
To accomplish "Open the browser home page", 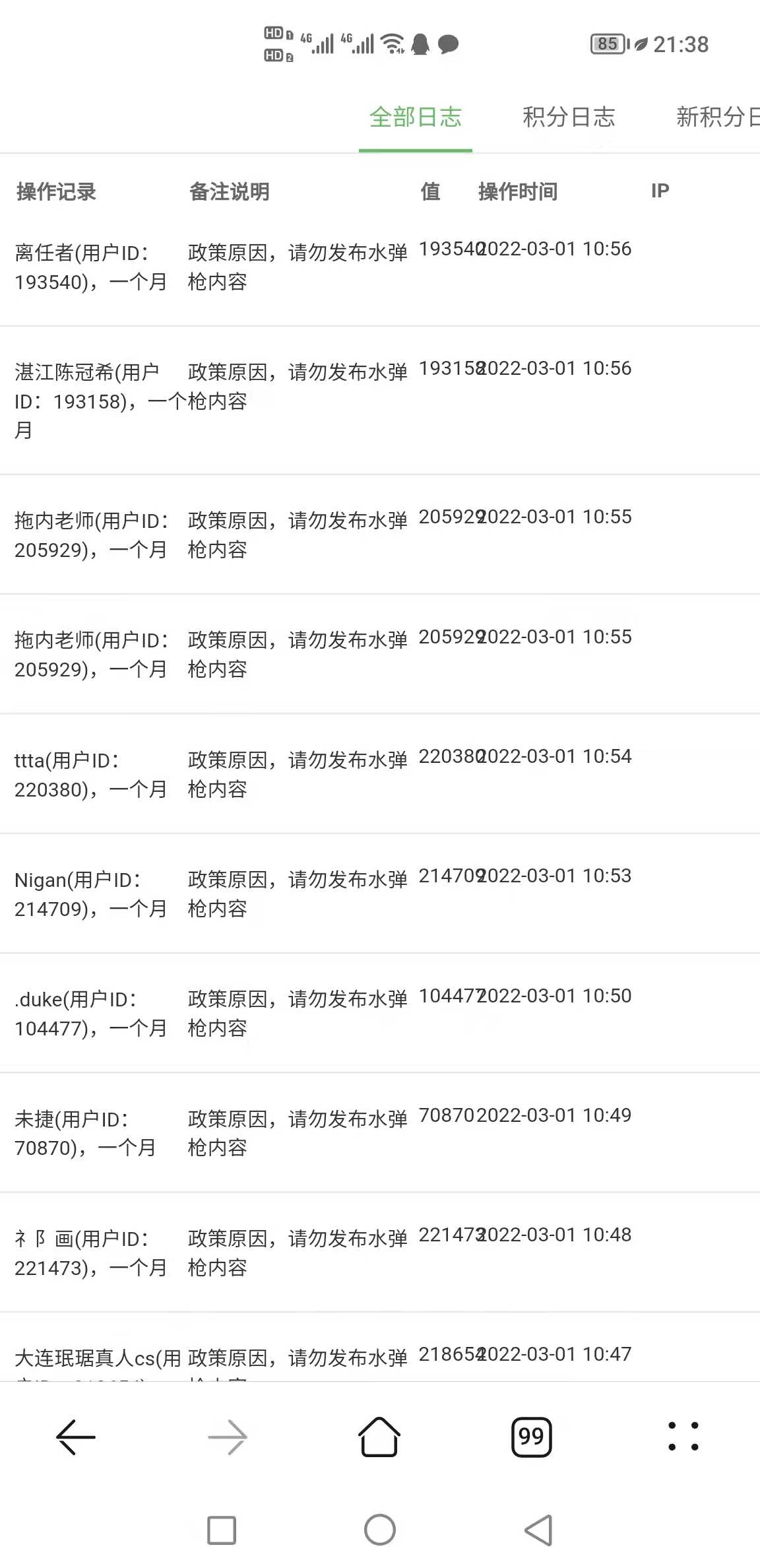I will coord(379,1437).
